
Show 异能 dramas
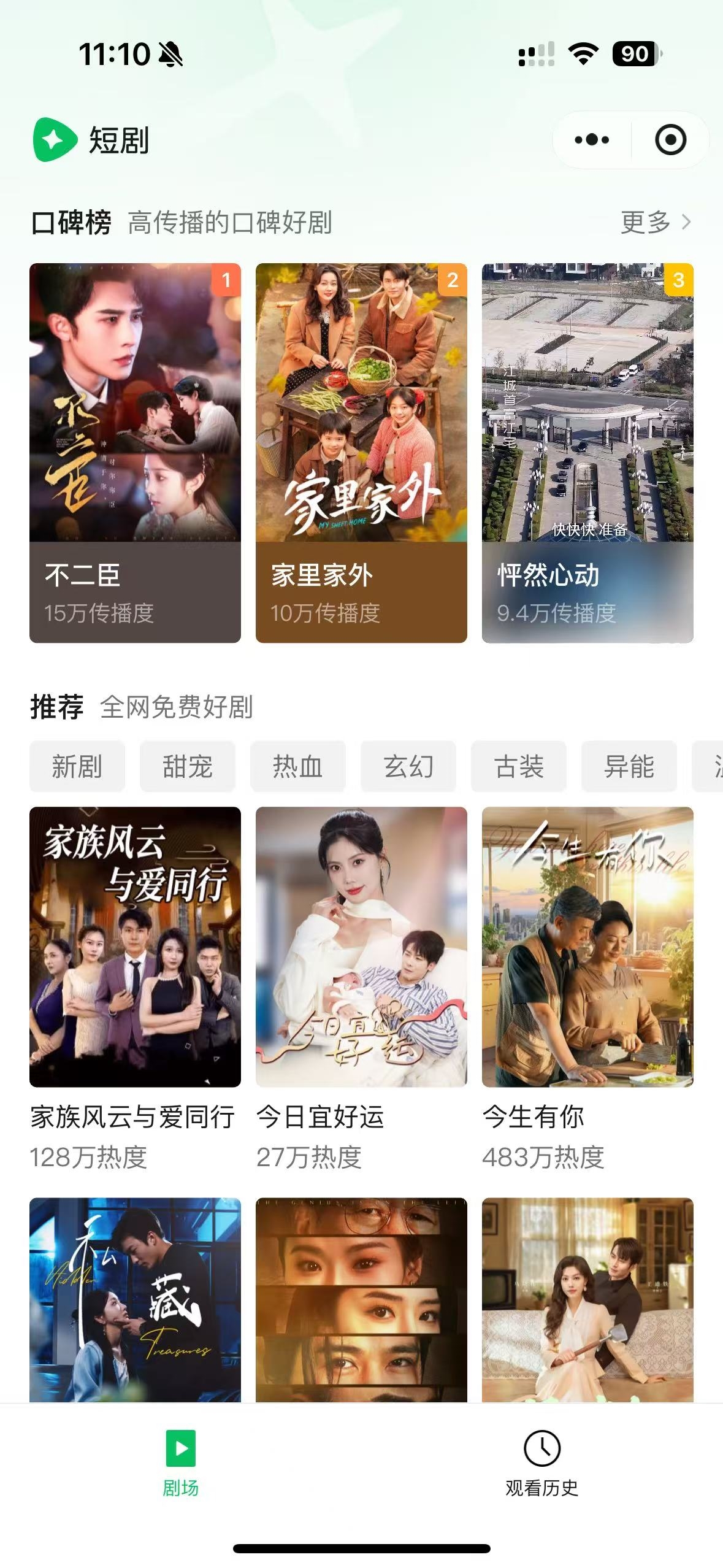[629, 767]
